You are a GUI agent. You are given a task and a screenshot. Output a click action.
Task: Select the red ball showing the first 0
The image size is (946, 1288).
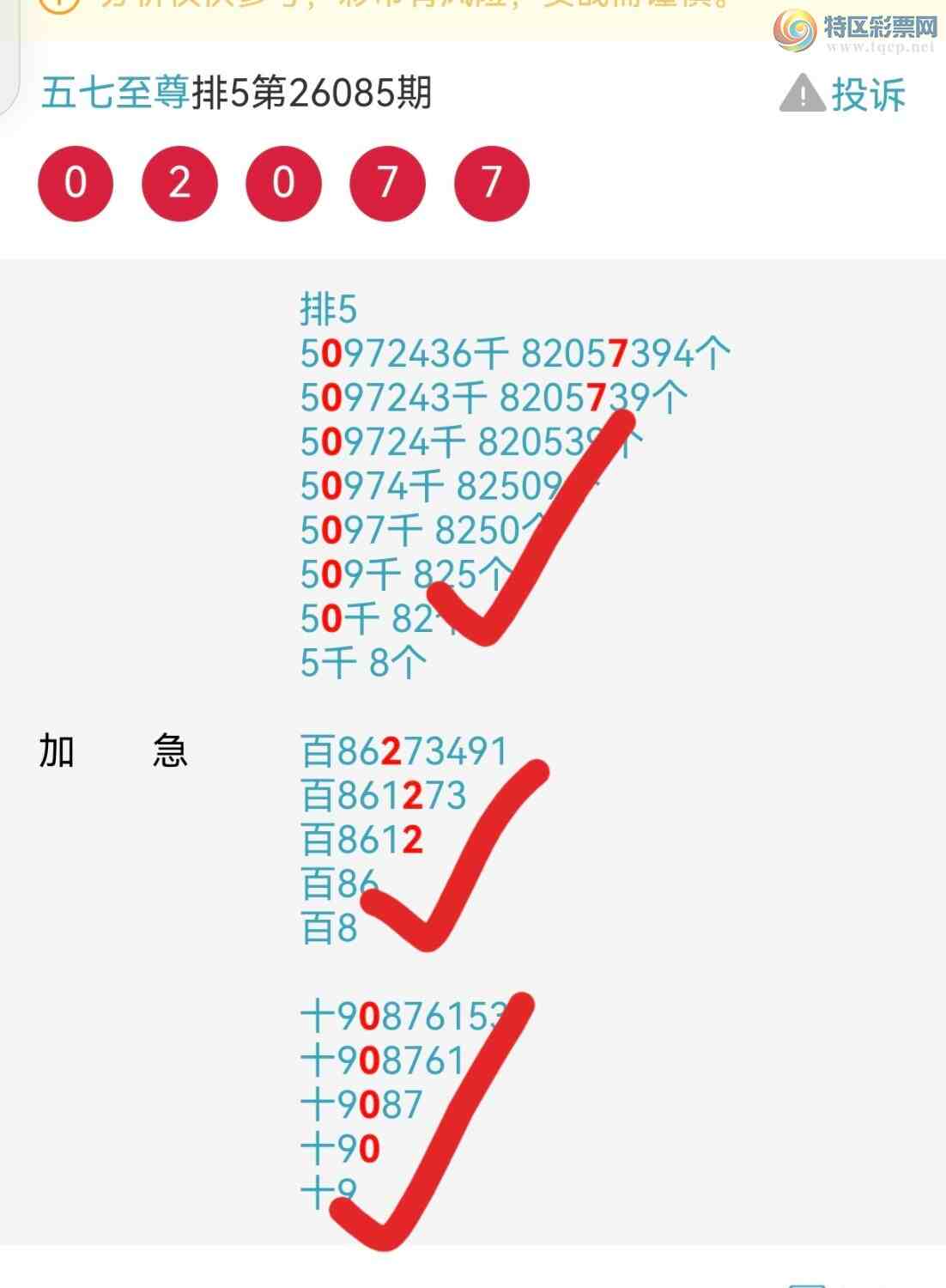click(x=76, y=182)
